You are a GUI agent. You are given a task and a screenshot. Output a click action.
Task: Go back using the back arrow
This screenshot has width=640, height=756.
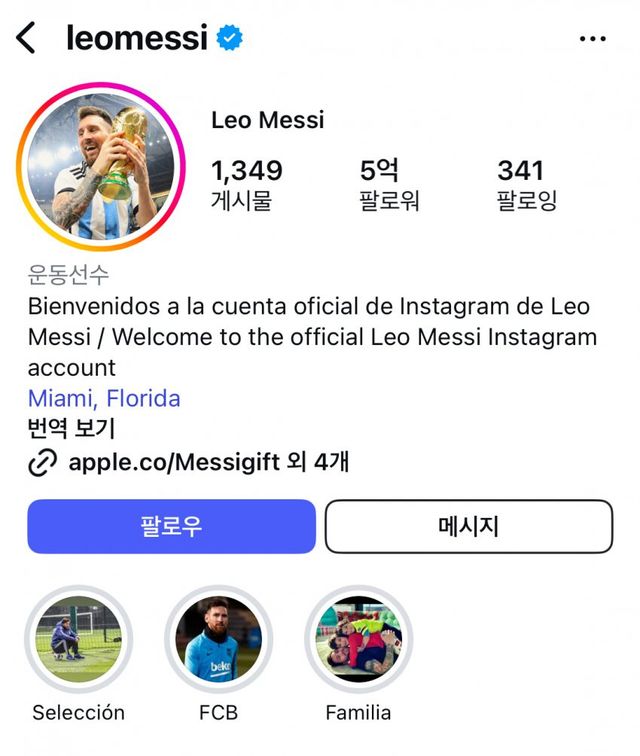[x=26, y=39]
